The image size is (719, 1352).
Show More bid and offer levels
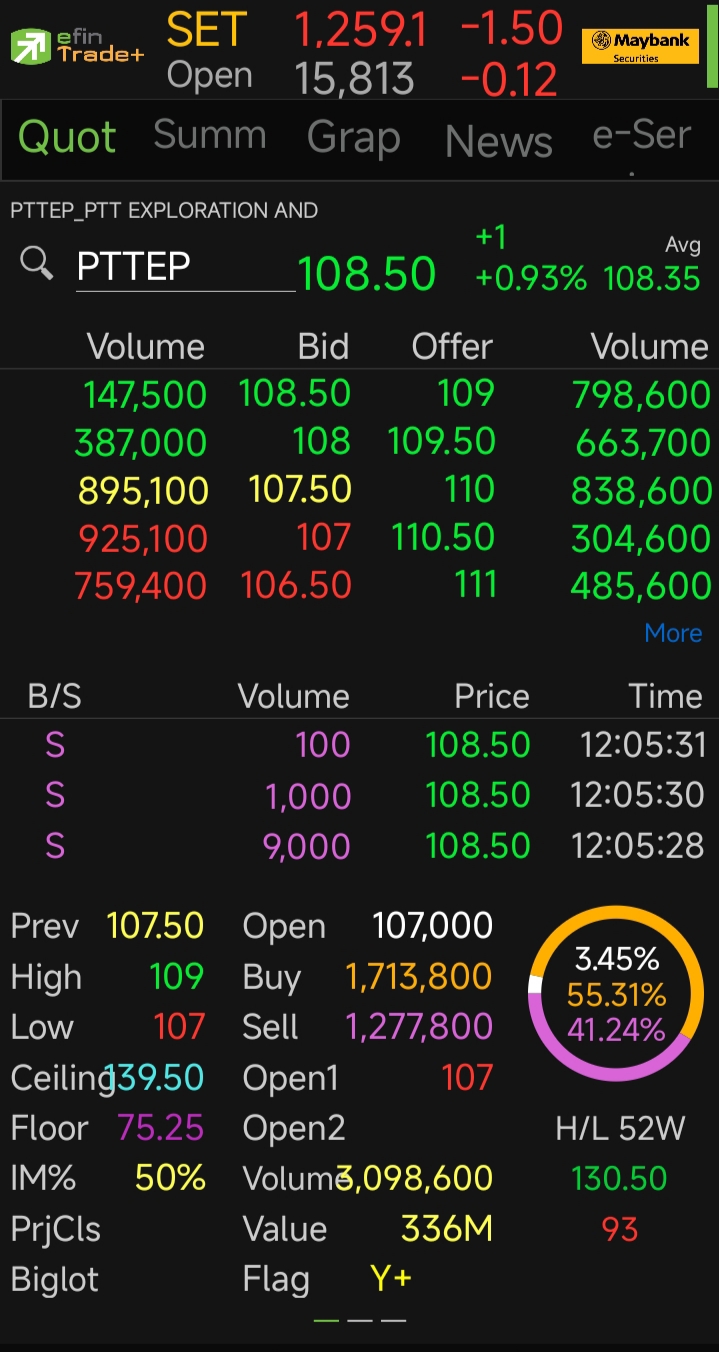[673, 633]
